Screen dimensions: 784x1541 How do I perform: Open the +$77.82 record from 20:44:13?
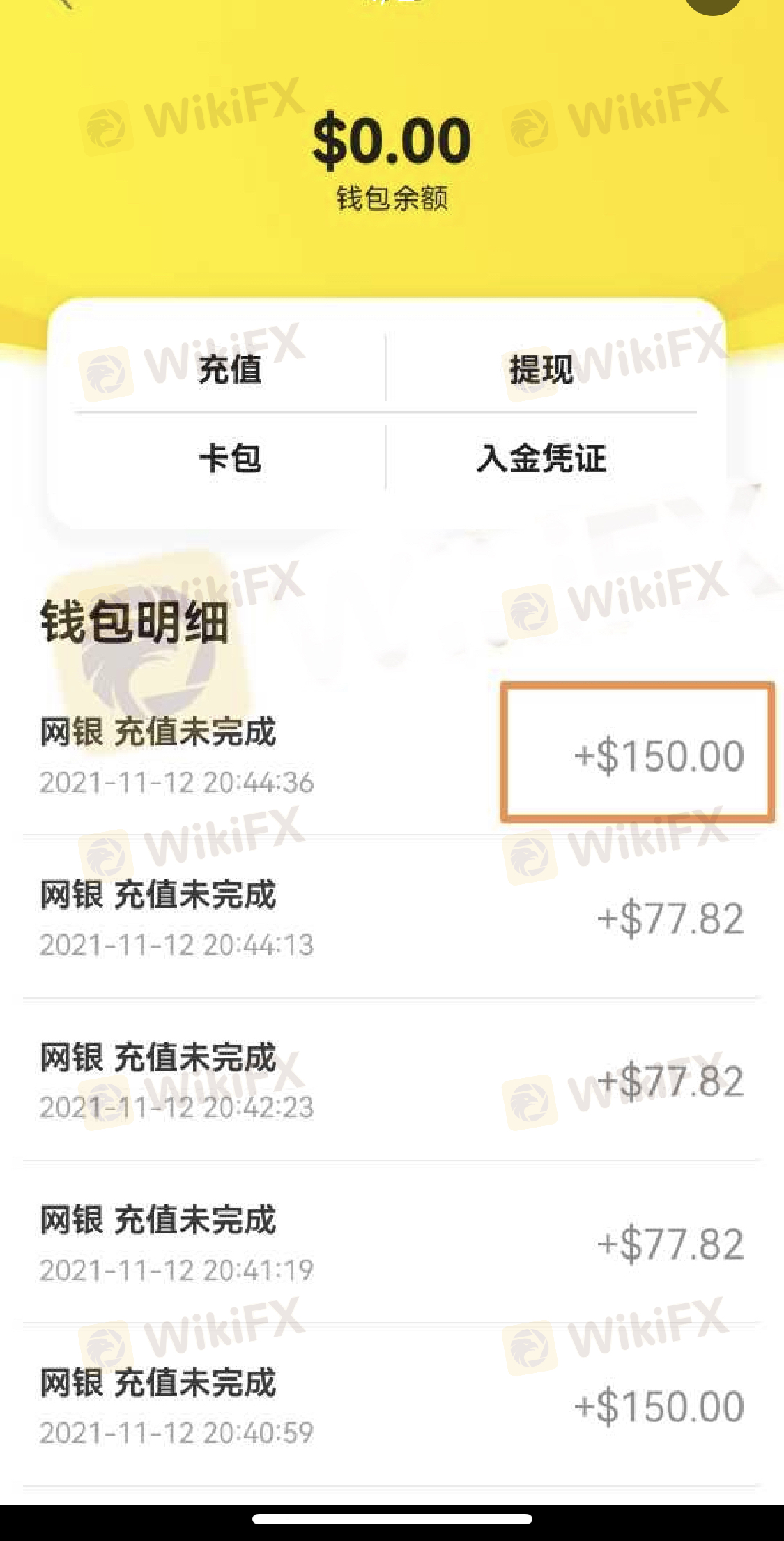392,918
